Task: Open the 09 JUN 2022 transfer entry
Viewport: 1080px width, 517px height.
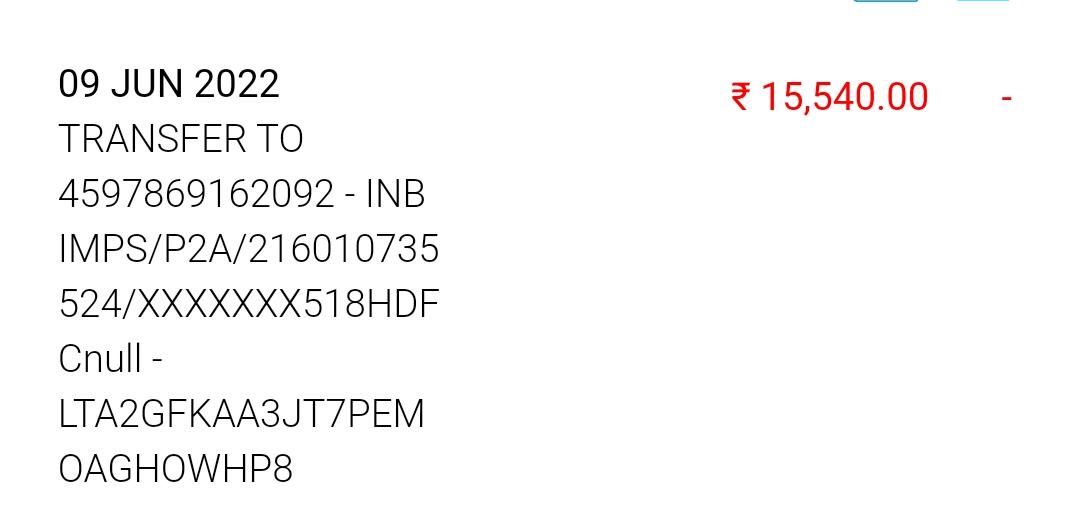Action: click(x=250, y=275)
